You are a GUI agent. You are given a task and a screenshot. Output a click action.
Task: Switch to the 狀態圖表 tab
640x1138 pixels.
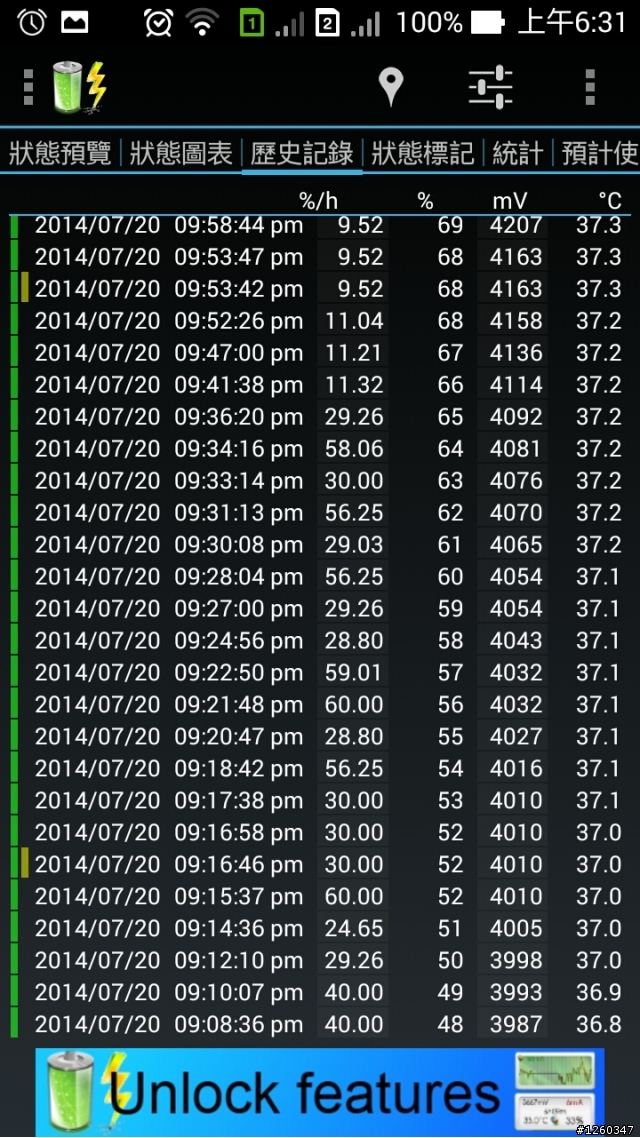click(x=181, y=153)
